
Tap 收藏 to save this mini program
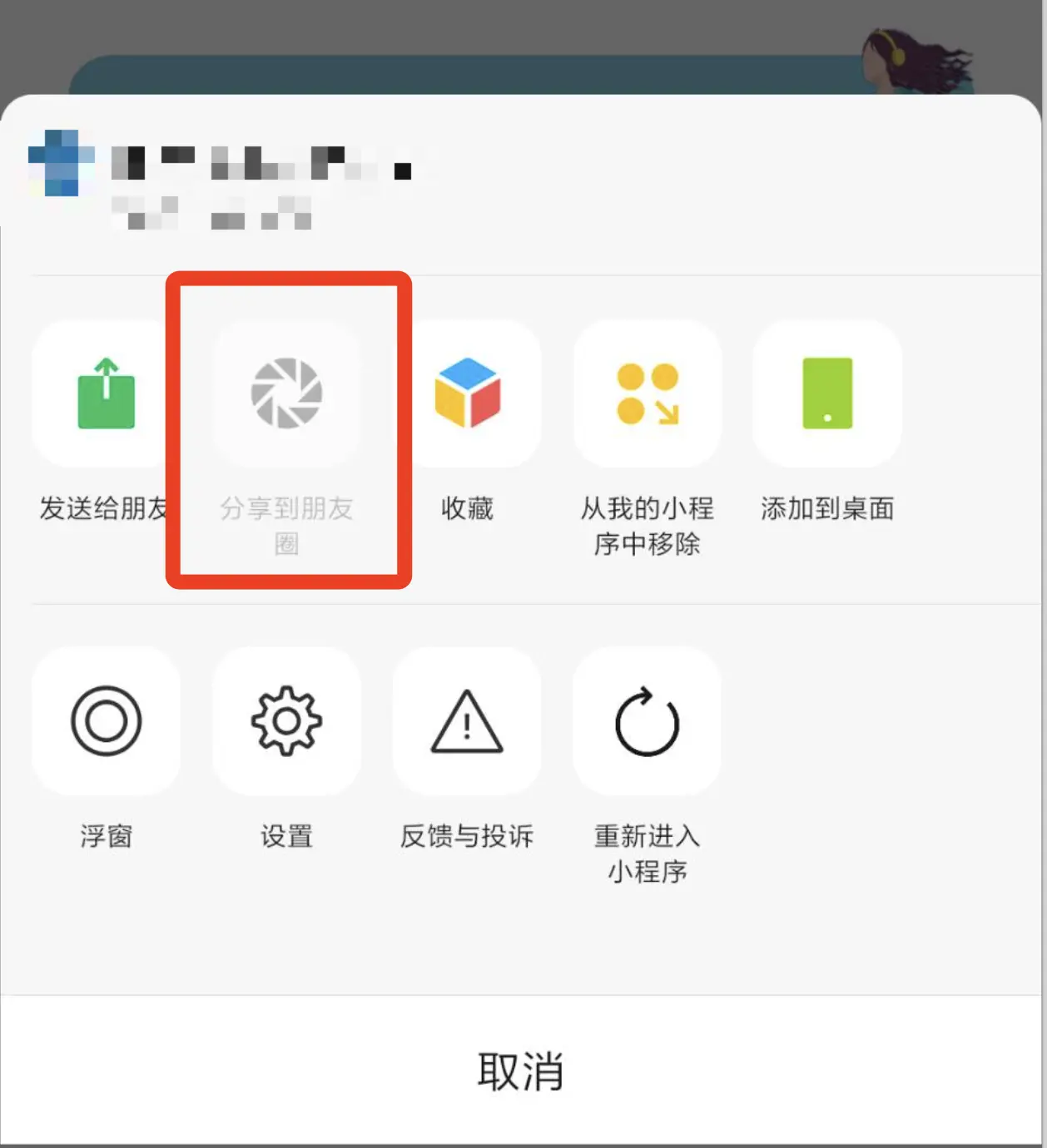pyautogui.click(x=467, y=393)
